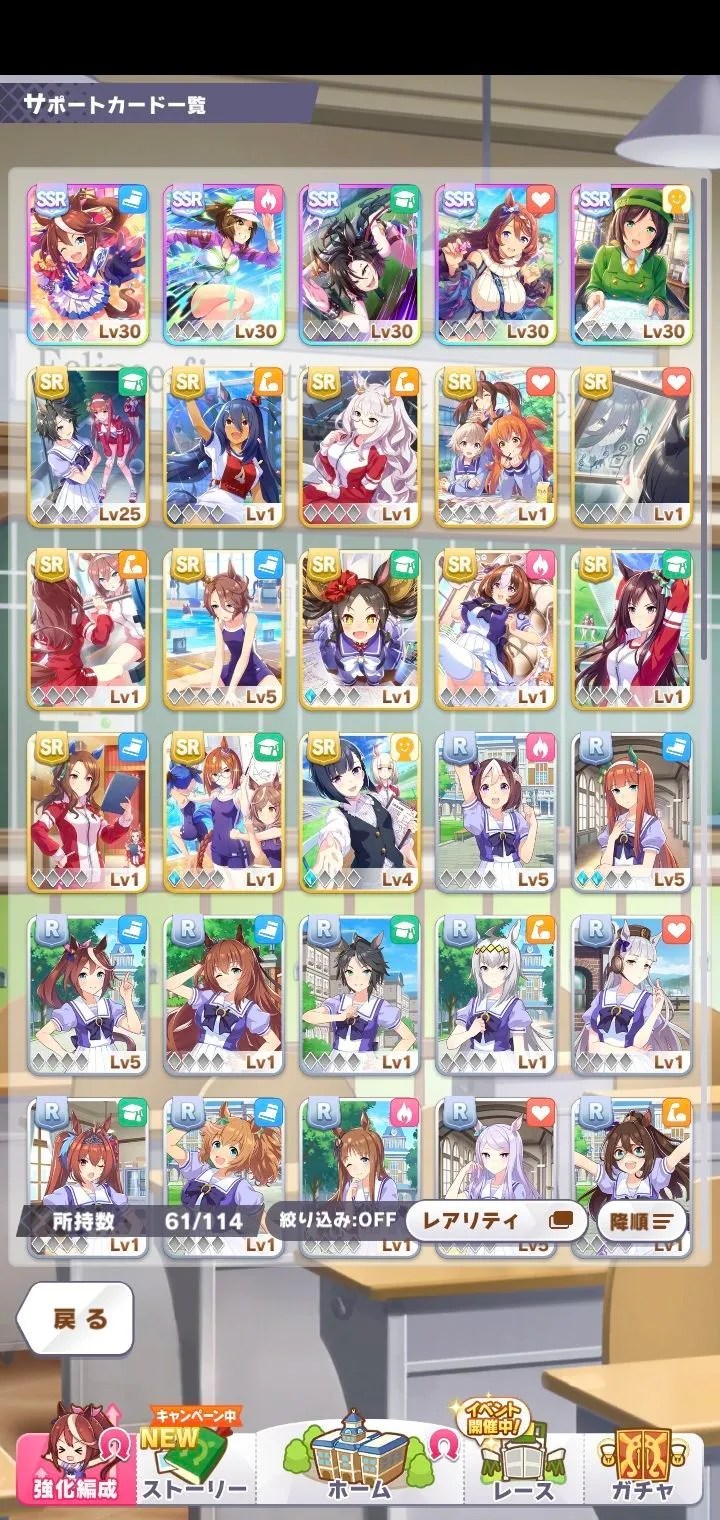Open the SR swimsuit card at Lv5
720x1520 pixels.
224,628
